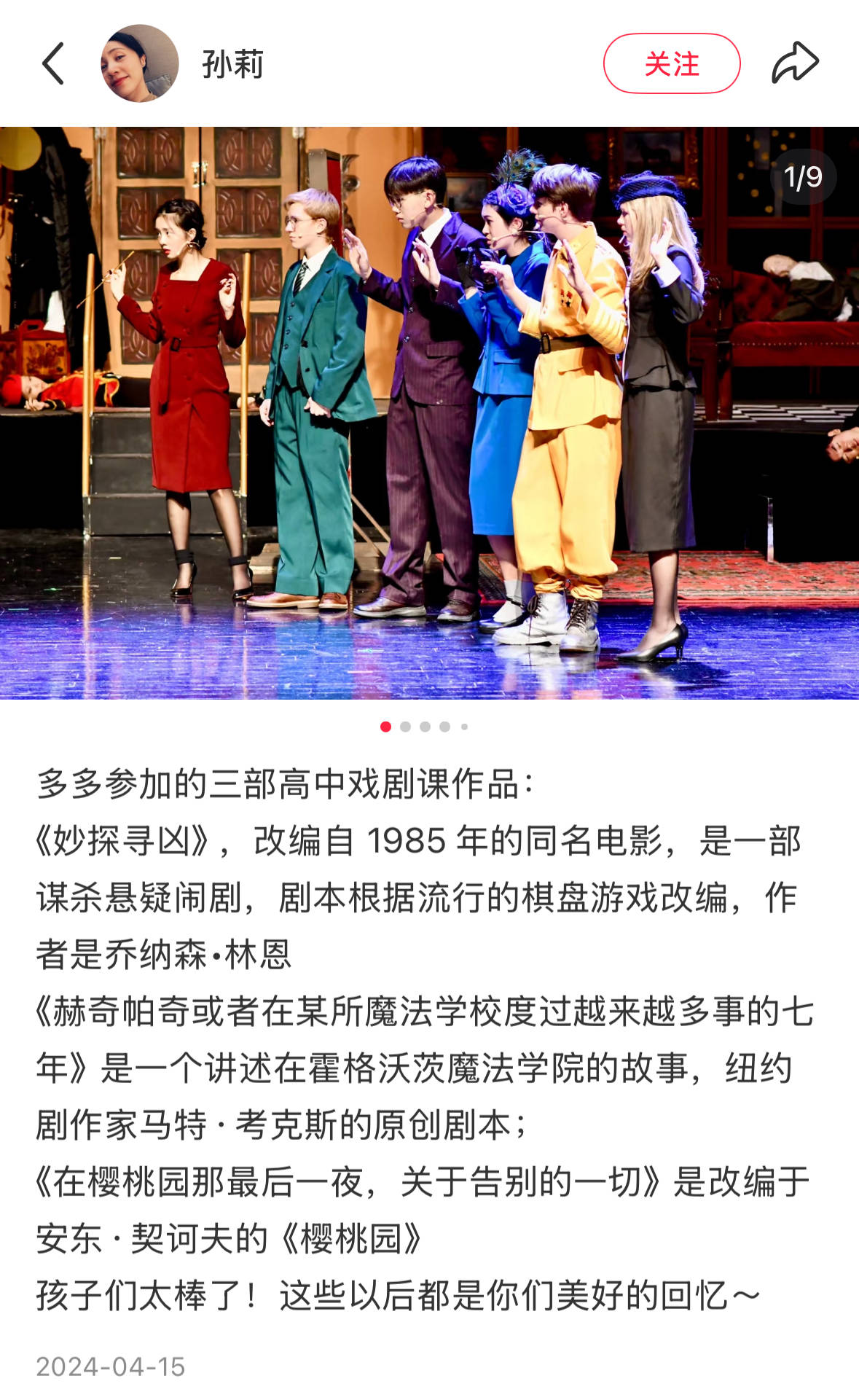Follow 孙莉 with the 关注 button
This screenshot has height=1400, width=859.
pyautogui.click(x=671, y=63)
